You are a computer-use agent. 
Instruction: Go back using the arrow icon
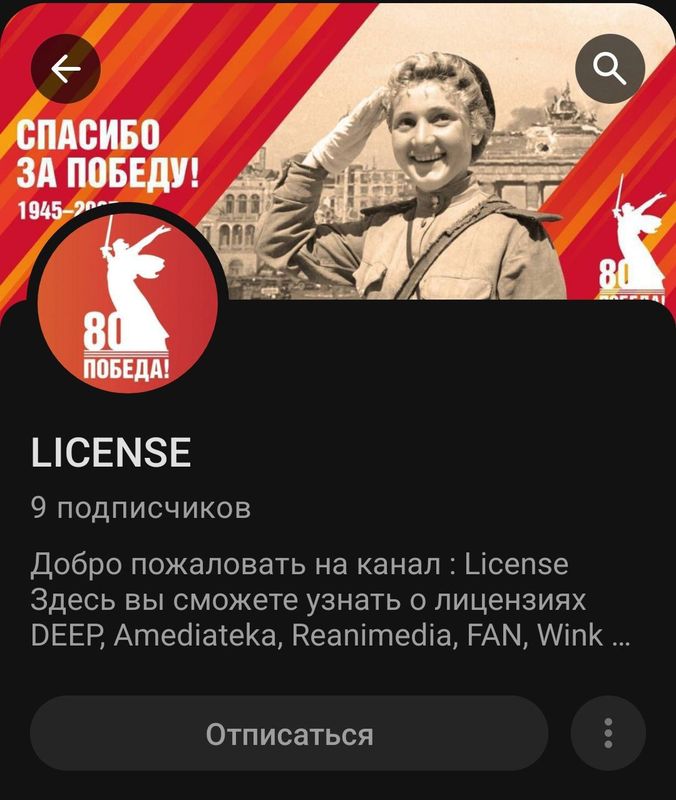[x=66, y=68]
